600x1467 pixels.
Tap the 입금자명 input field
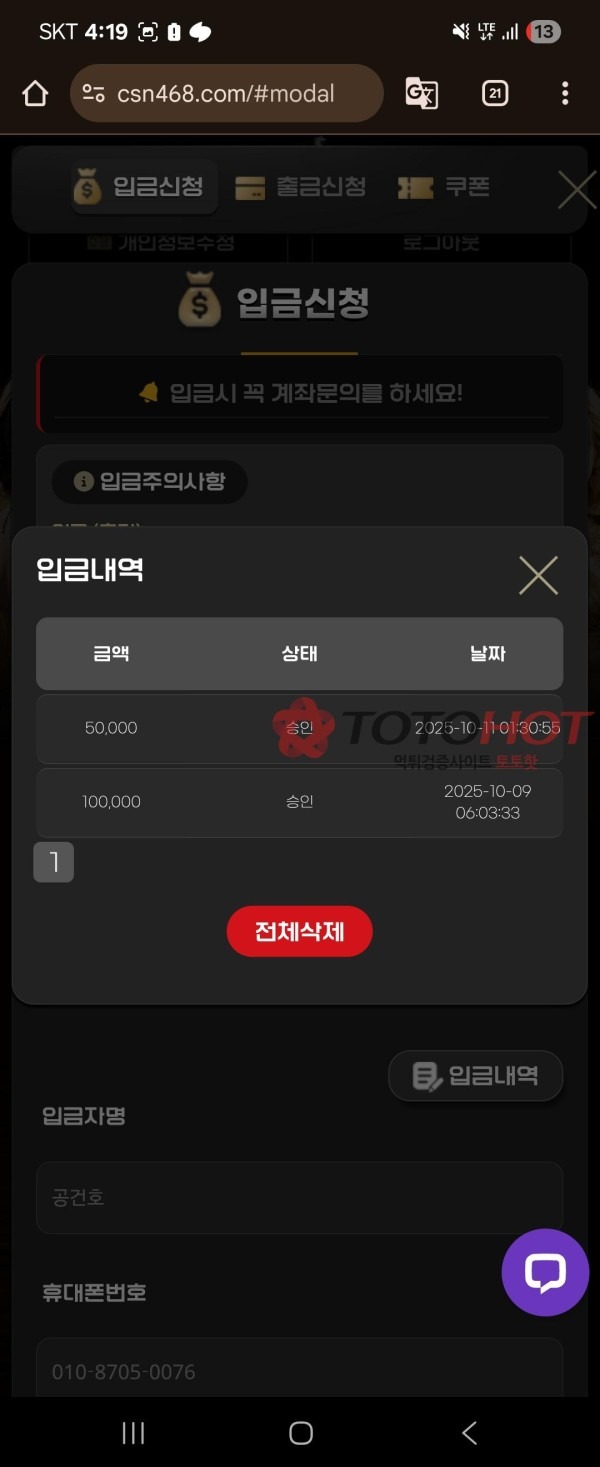[299, 1197]
